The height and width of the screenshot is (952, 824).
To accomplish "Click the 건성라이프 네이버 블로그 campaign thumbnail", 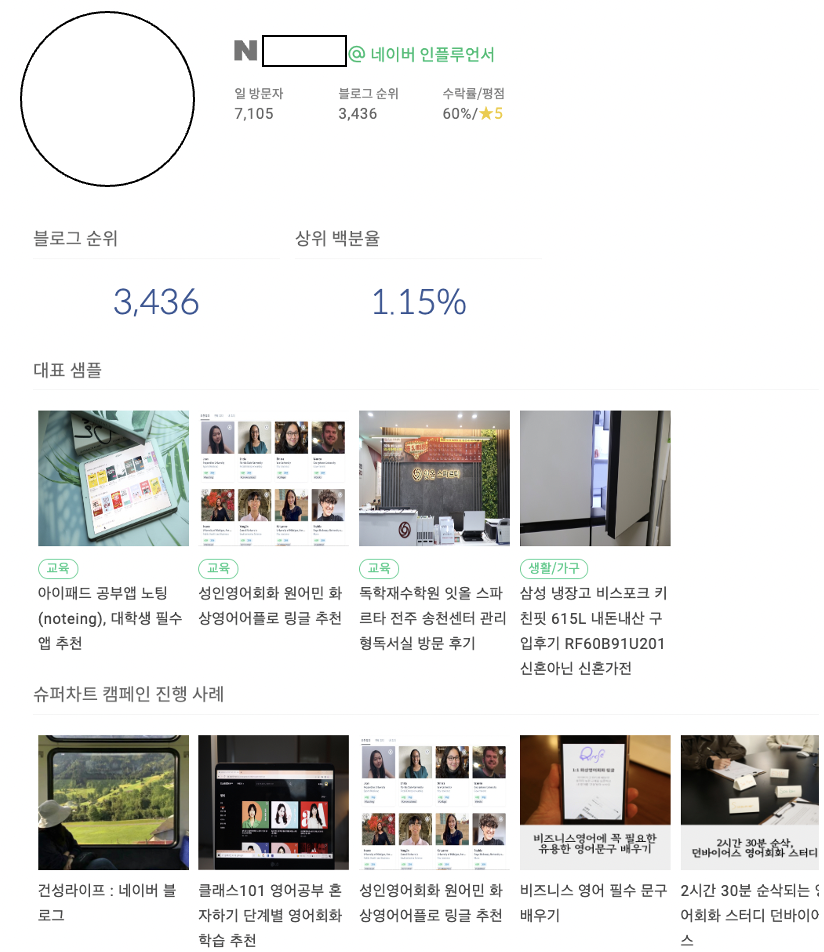I will (111, 800).
